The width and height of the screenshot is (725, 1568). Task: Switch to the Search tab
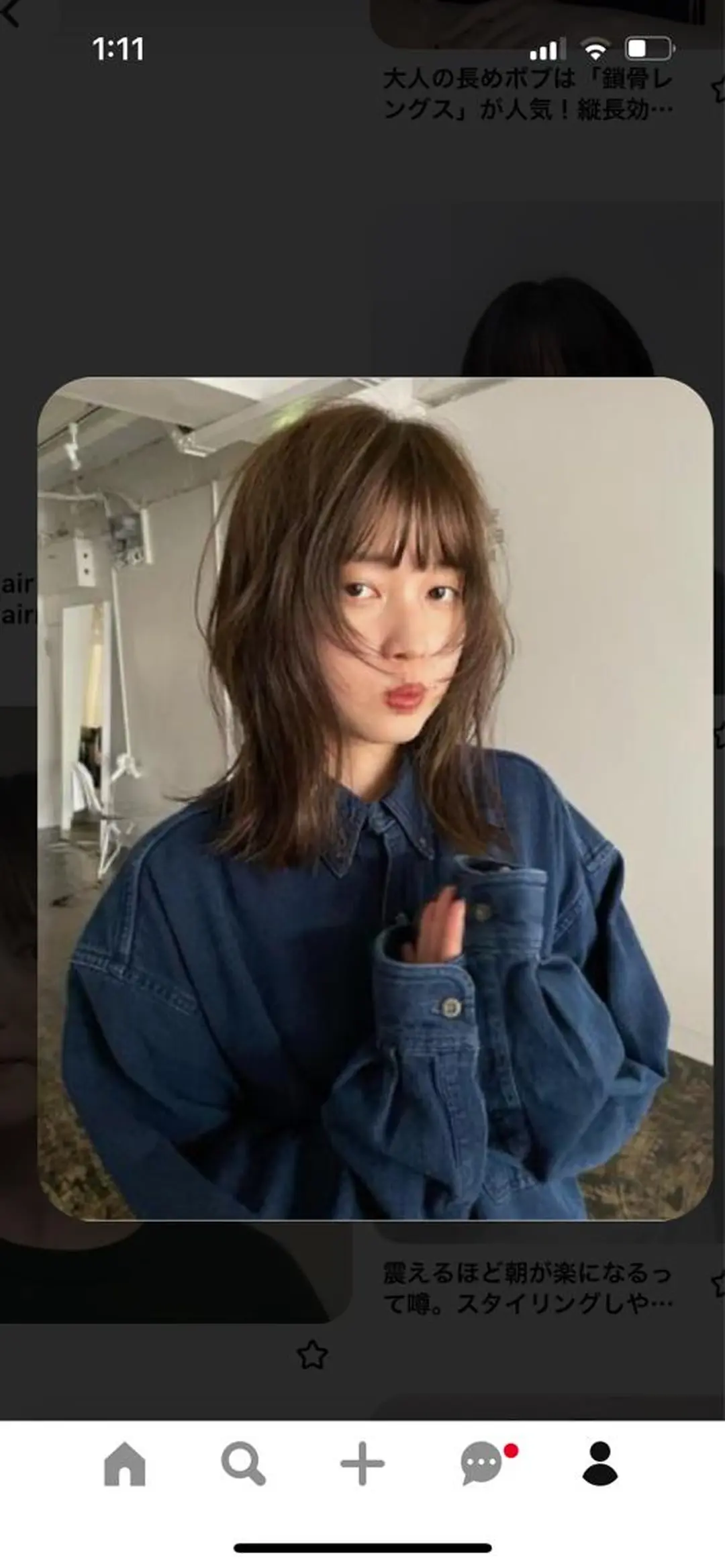click(x=243, y=1463)
